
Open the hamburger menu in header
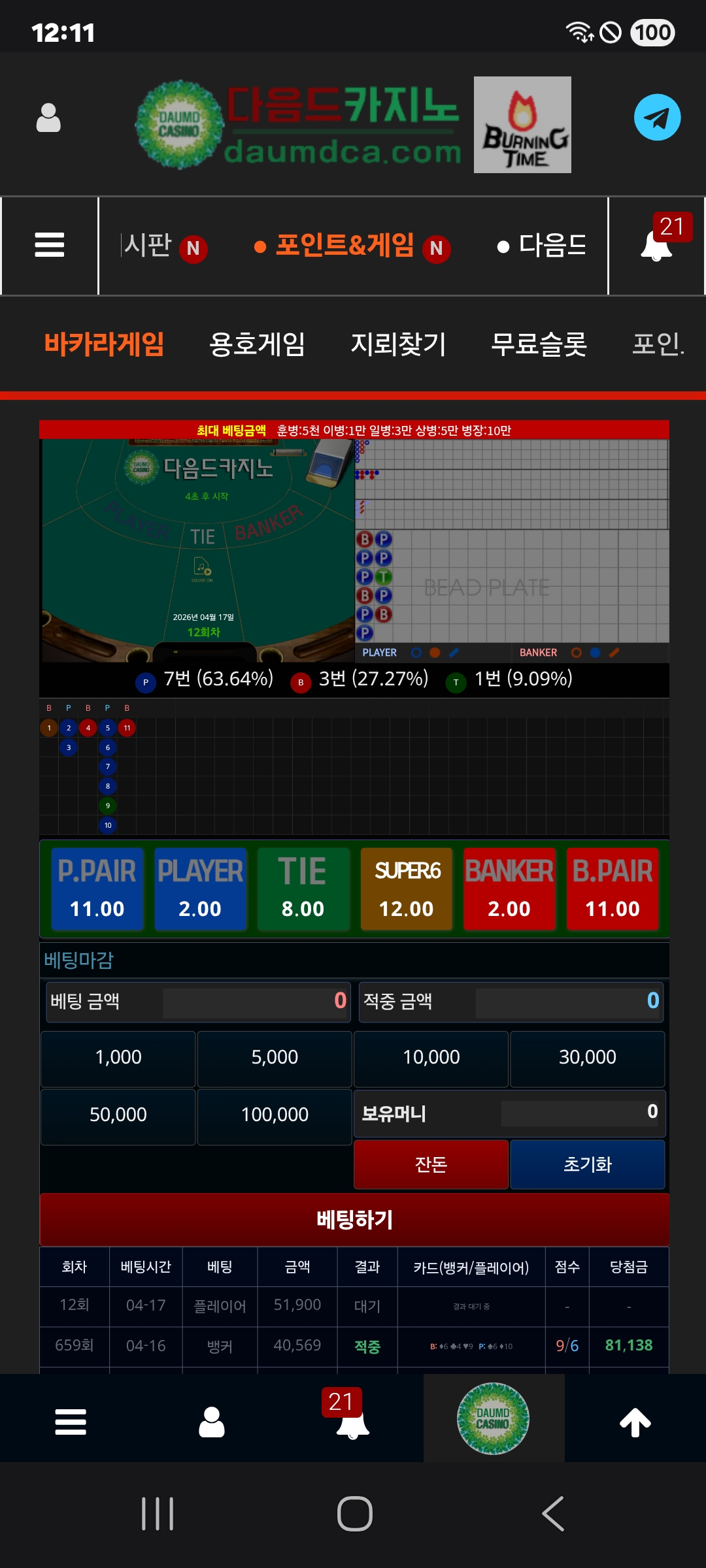click(50, 246)
